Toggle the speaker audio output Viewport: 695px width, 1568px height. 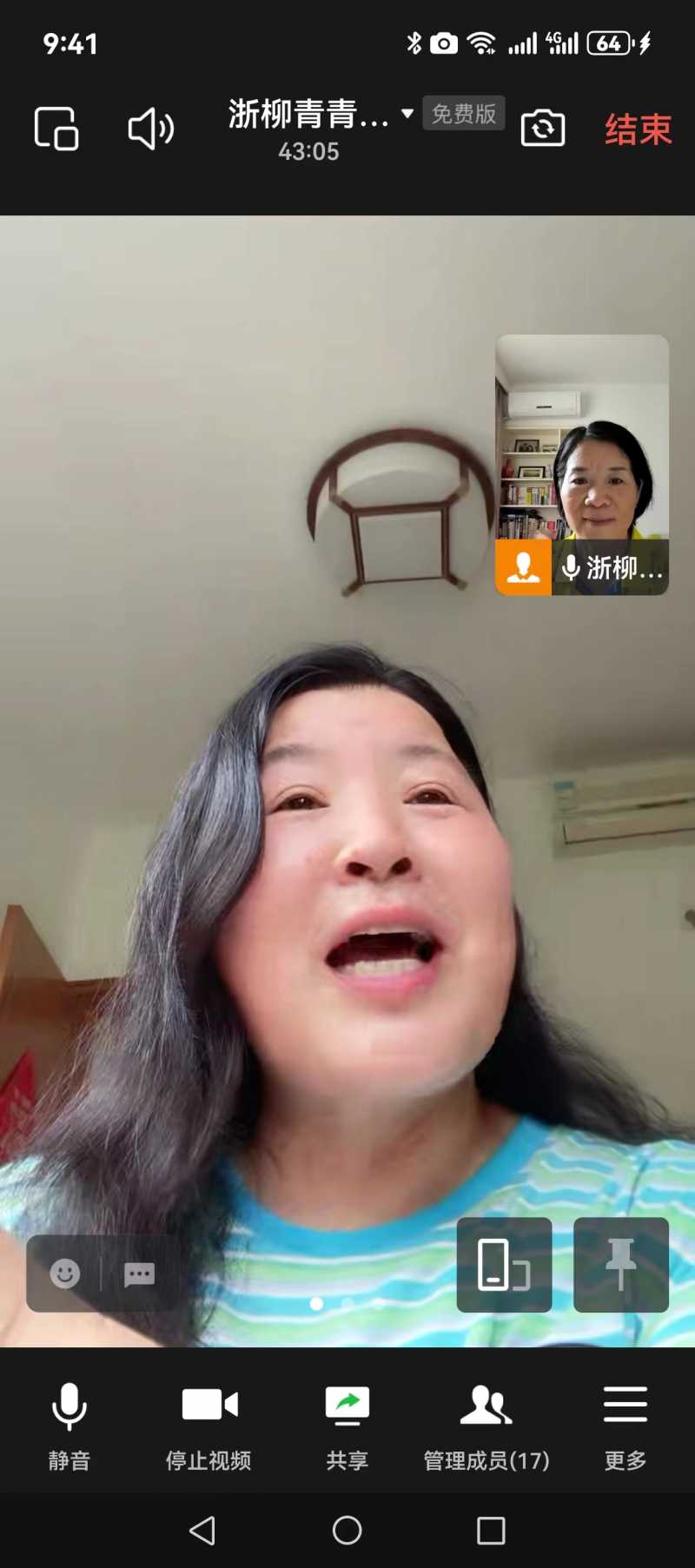tap(151, 129)
